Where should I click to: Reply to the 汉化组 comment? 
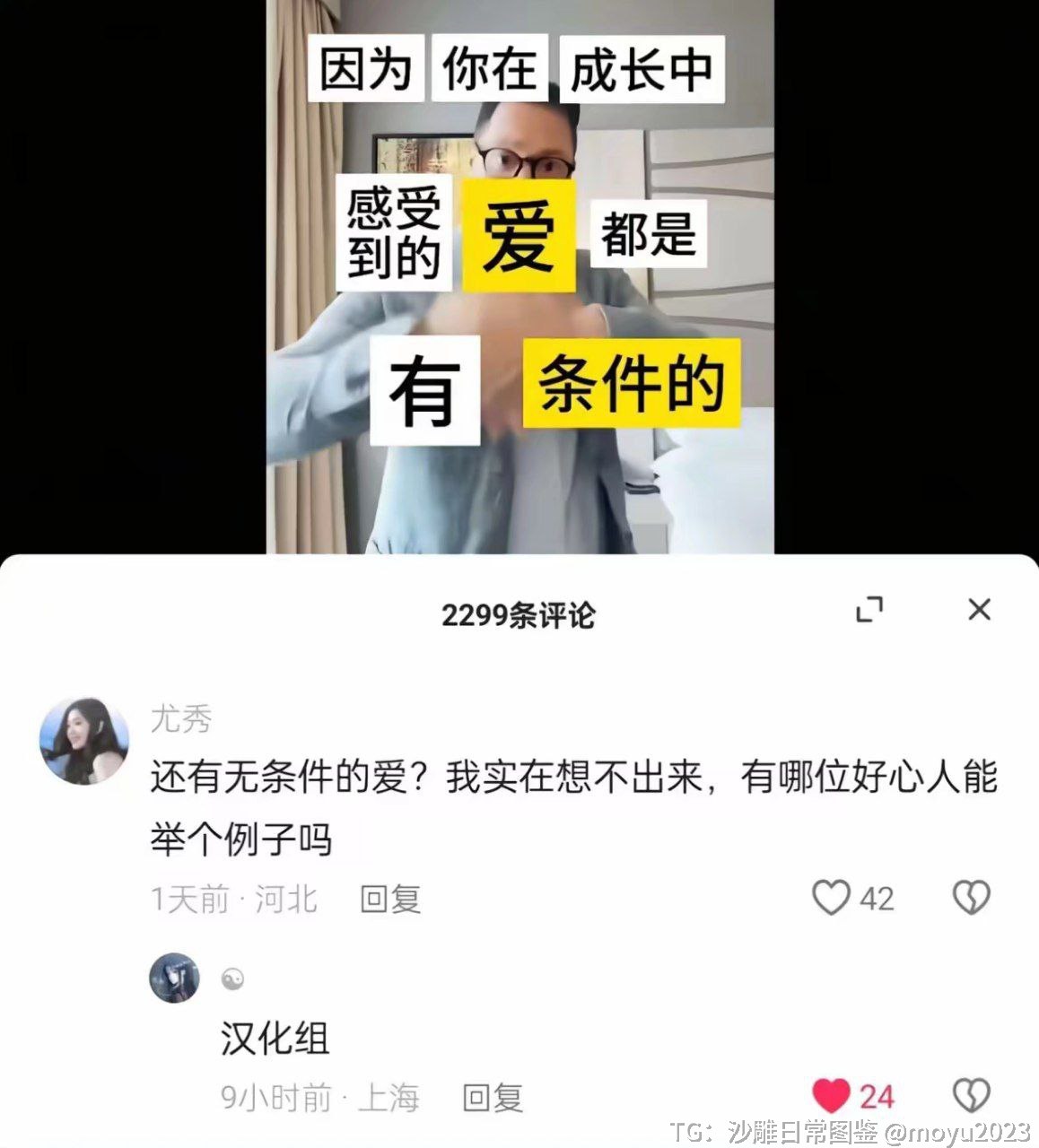click(493, 1097)
